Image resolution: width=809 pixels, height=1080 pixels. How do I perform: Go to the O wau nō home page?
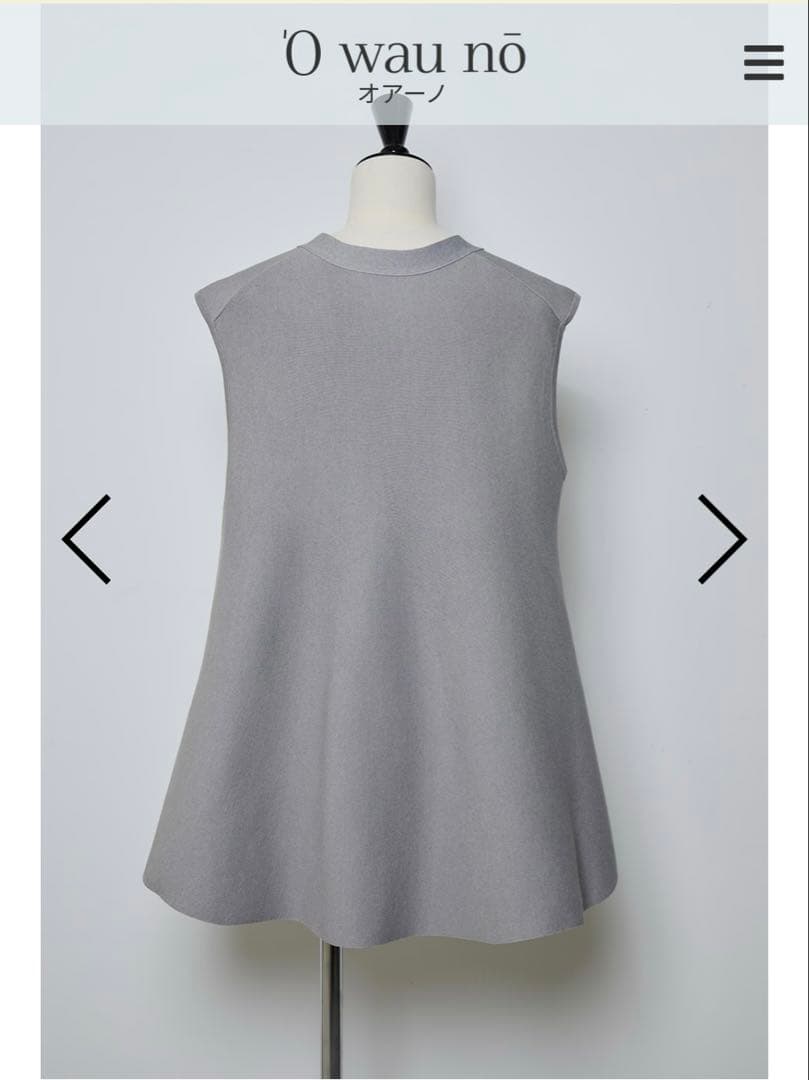pos(403,64)
